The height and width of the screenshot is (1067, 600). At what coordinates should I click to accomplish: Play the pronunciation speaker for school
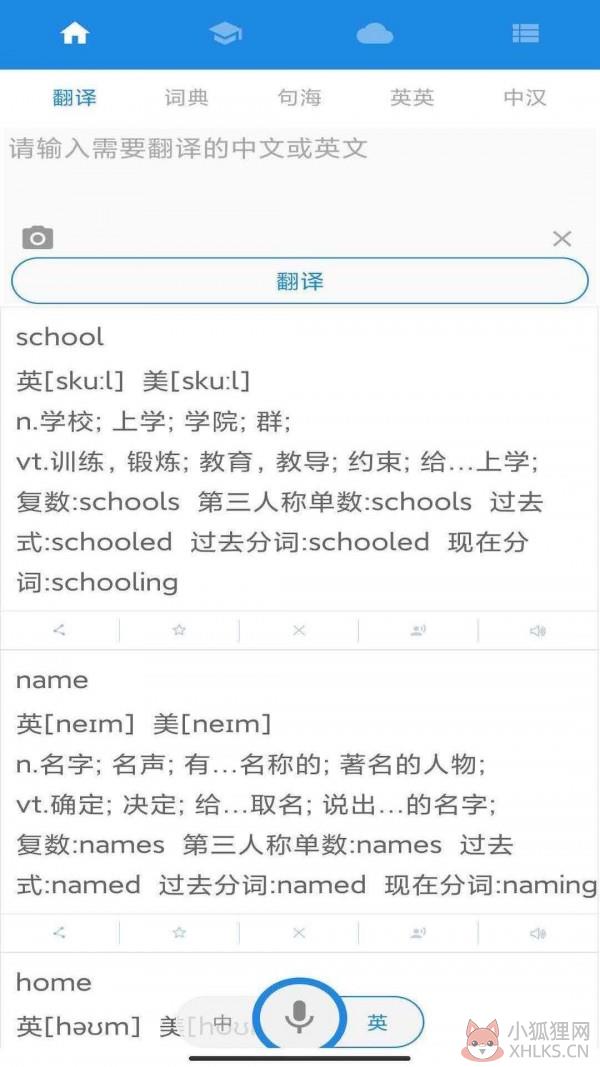click(537, 631)
